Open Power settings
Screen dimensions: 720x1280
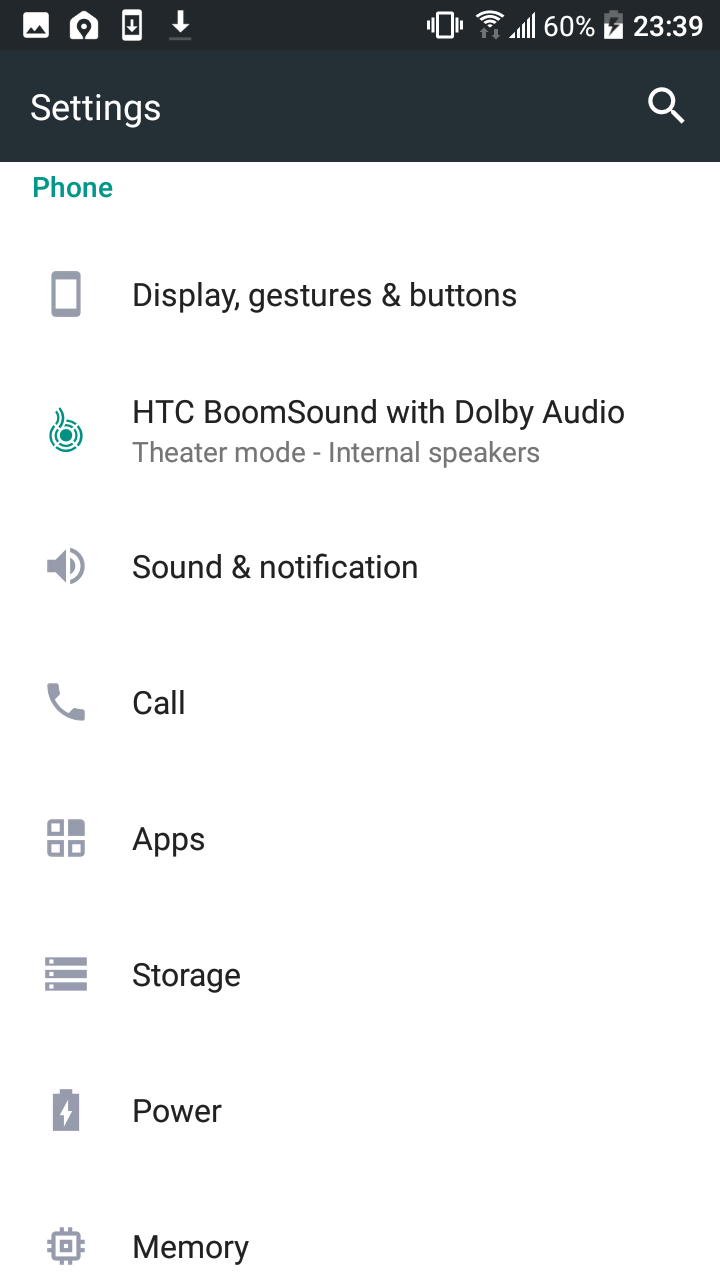click(360, 1111)
